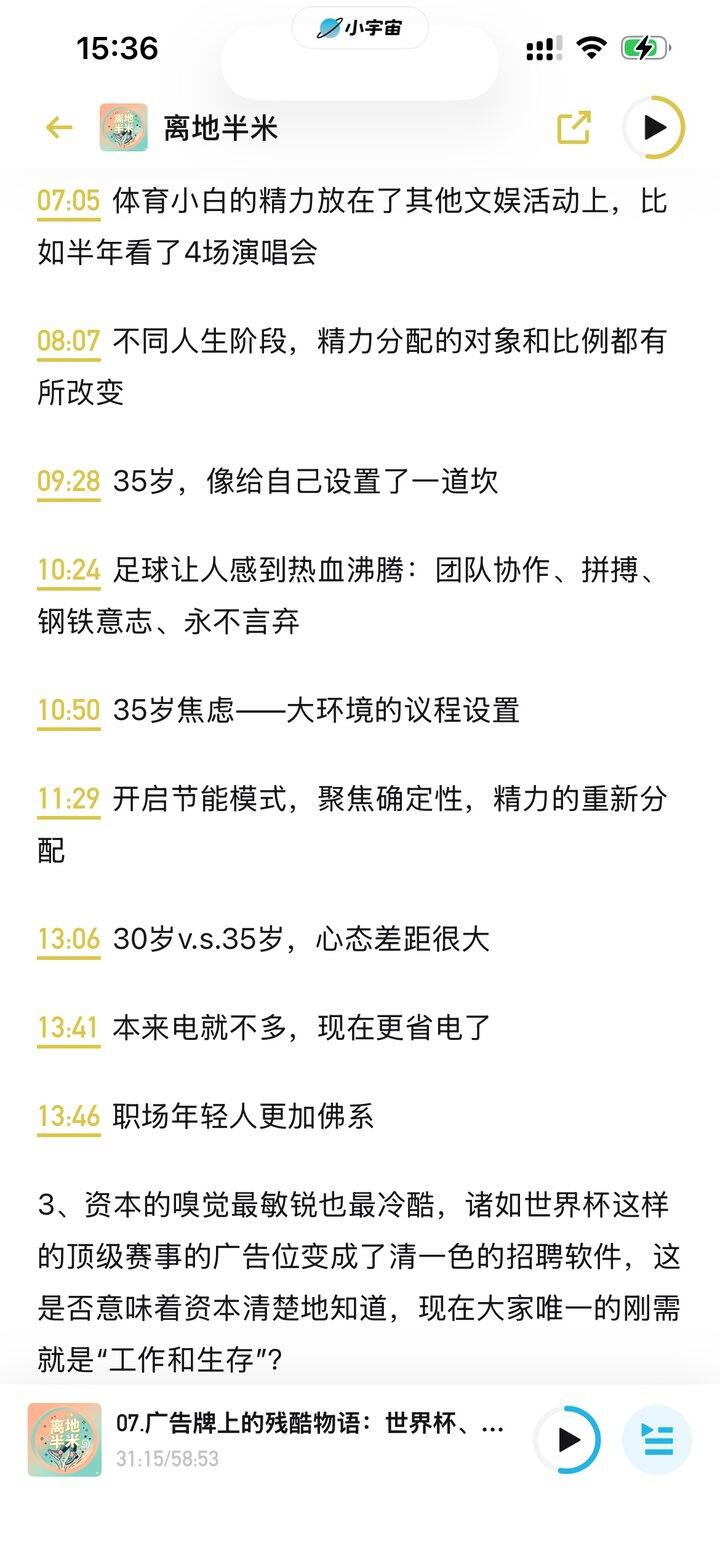Skip to the 13:41 timestamp
The height and width of the screenshot is (1558, 720).
coord(69,1028)
